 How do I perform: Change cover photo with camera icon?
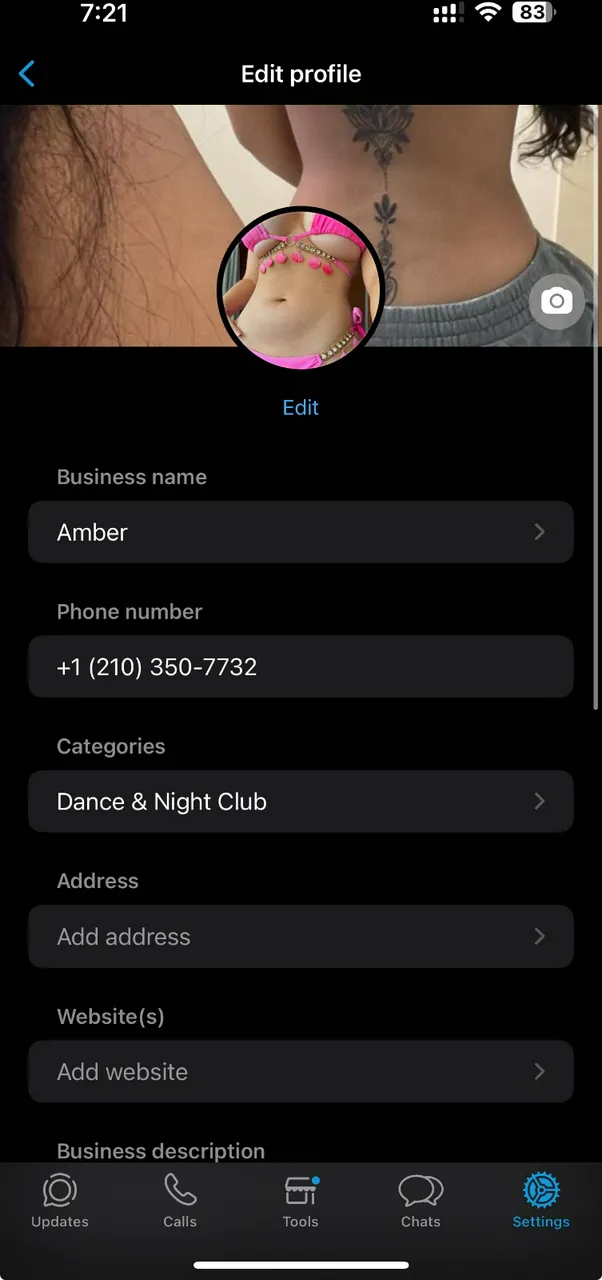(x=556, y=301)
